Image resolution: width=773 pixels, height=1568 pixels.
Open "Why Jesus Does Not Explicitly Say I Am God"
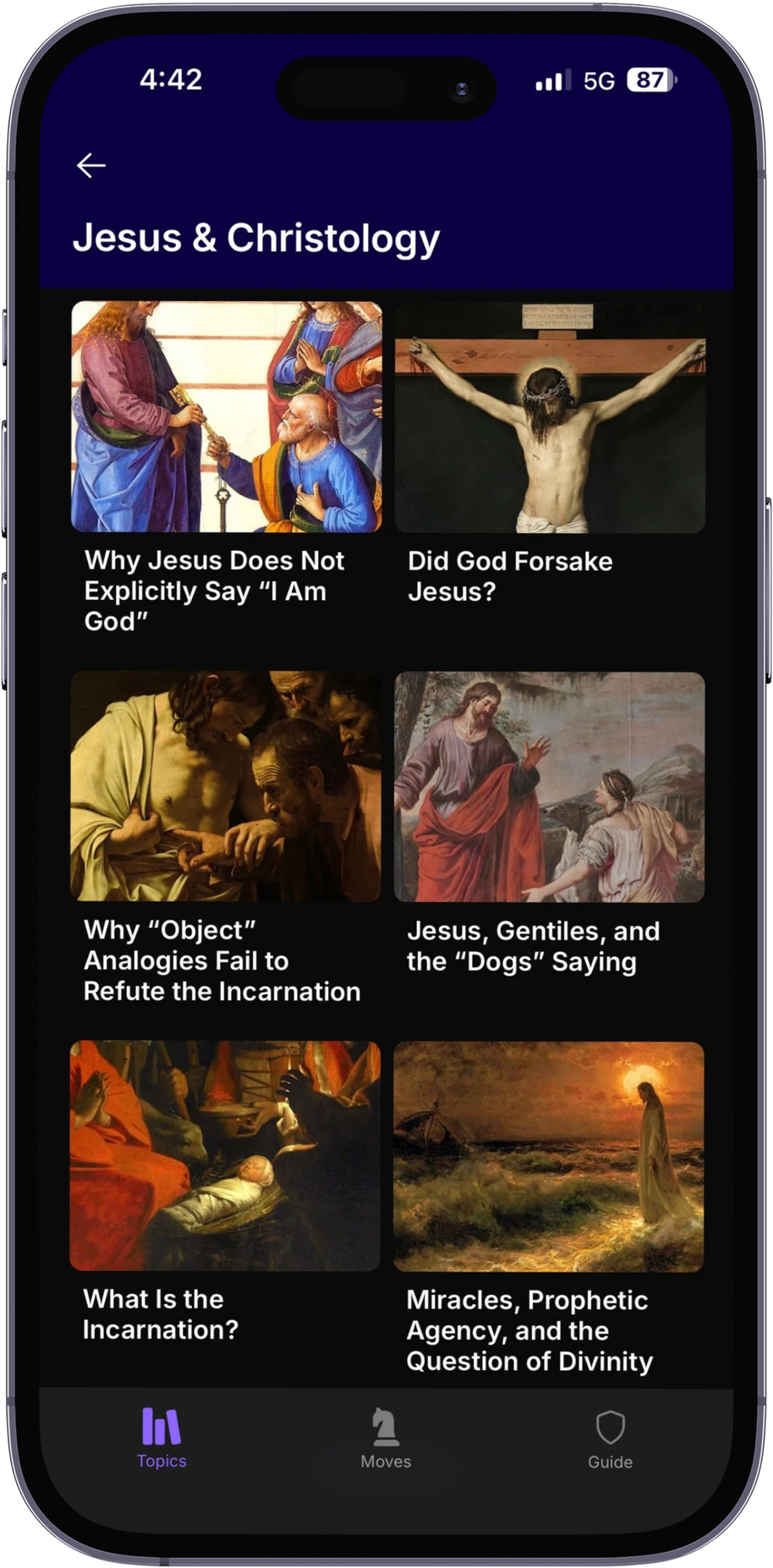(226, 417)
